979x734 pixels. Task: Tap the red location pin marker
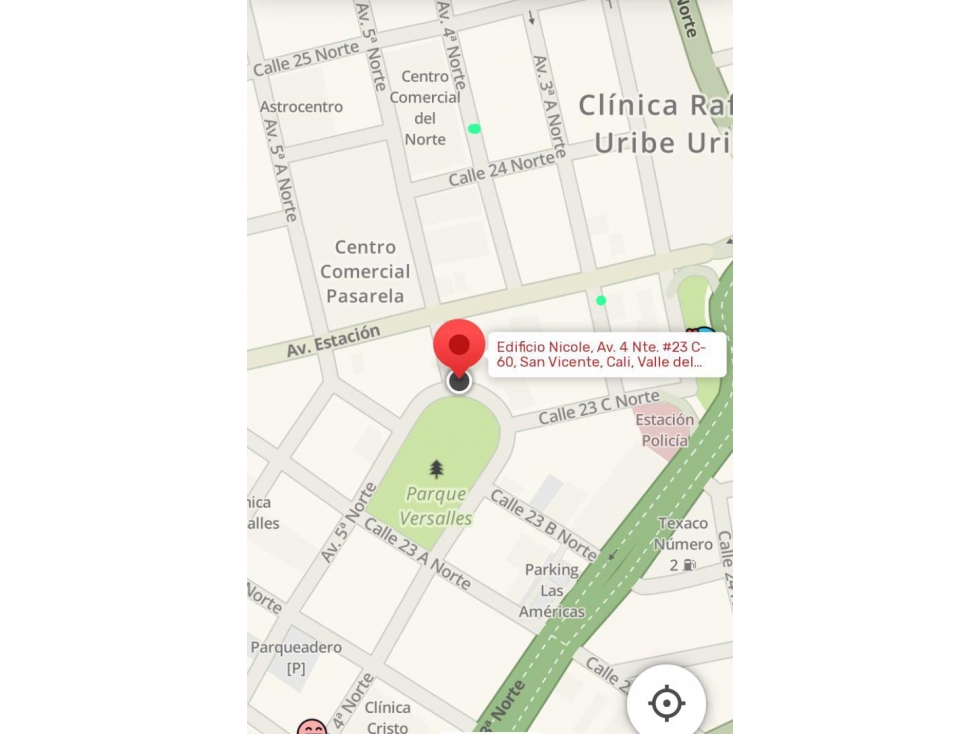(x=459, y=348)
